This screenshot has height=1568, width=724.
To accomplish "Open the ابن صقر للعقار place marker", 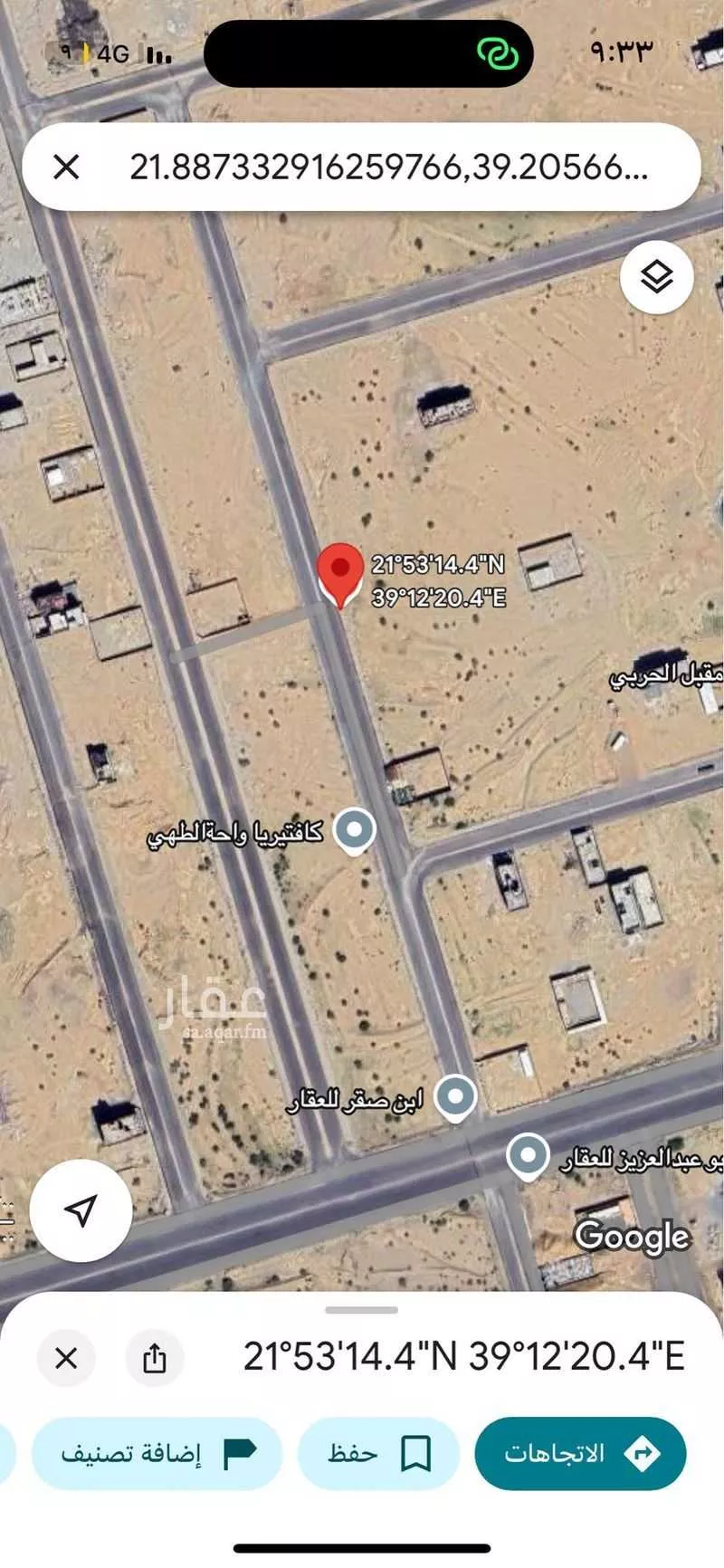I will [x=455, y=1097].
